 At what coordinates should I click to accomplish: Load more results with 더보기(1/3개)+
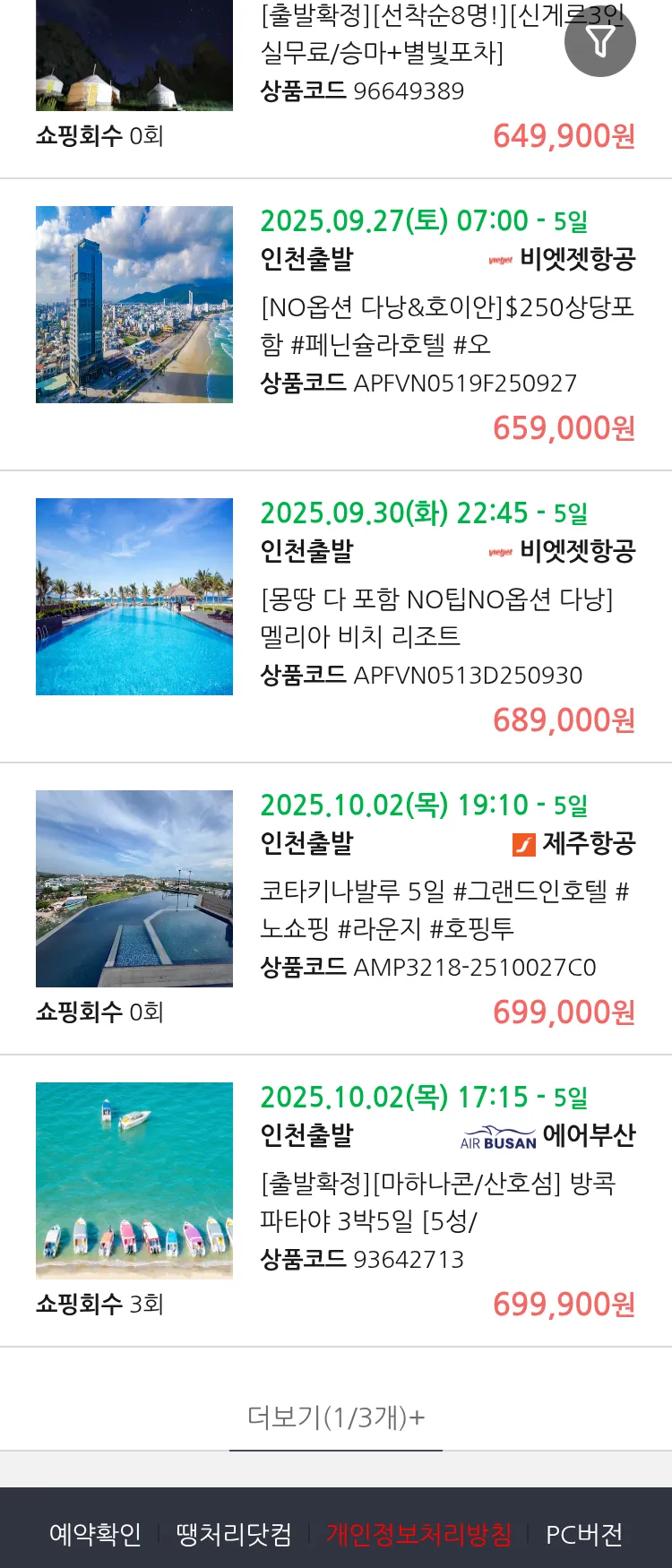pyautogui.click(x=336, y=1417)
